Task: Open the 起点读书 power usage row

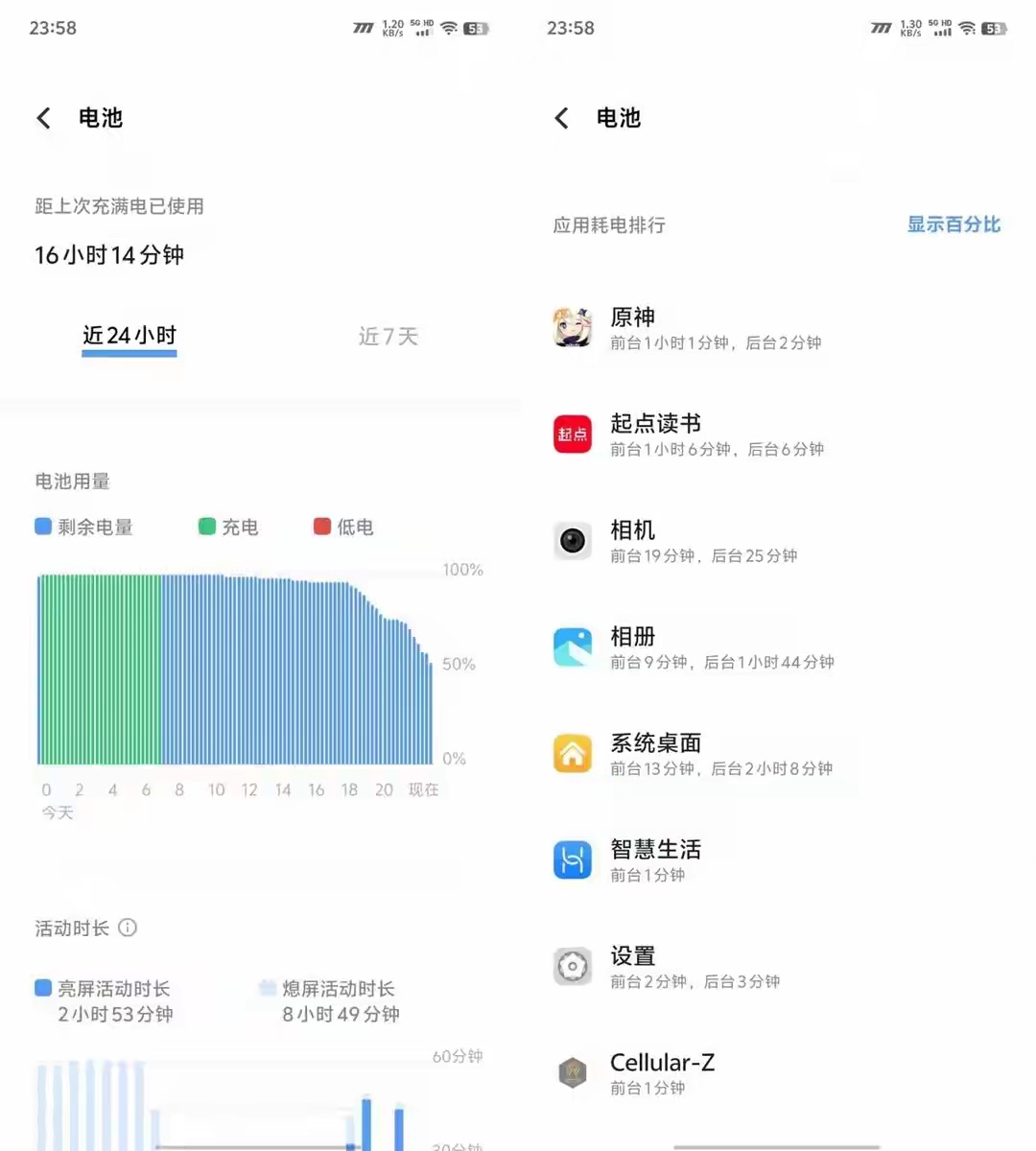Action: pos(715,435)
